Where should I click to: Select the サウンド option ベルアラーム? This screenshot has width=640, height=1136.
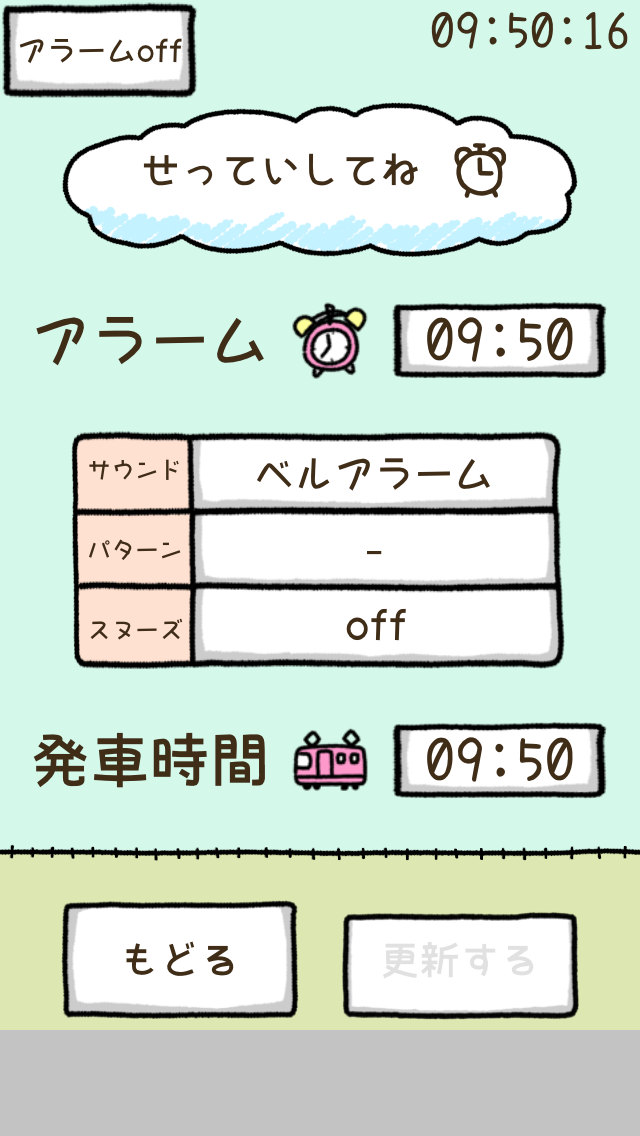click(374, 473)
